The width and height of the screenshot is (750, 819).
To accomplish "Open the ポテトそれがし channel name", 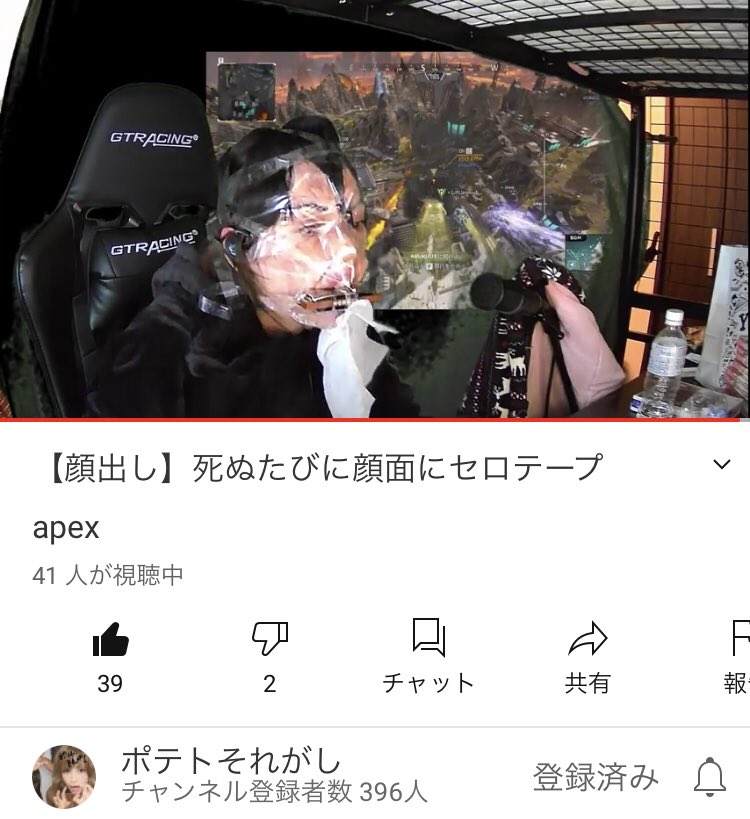I will coord(231,760).
